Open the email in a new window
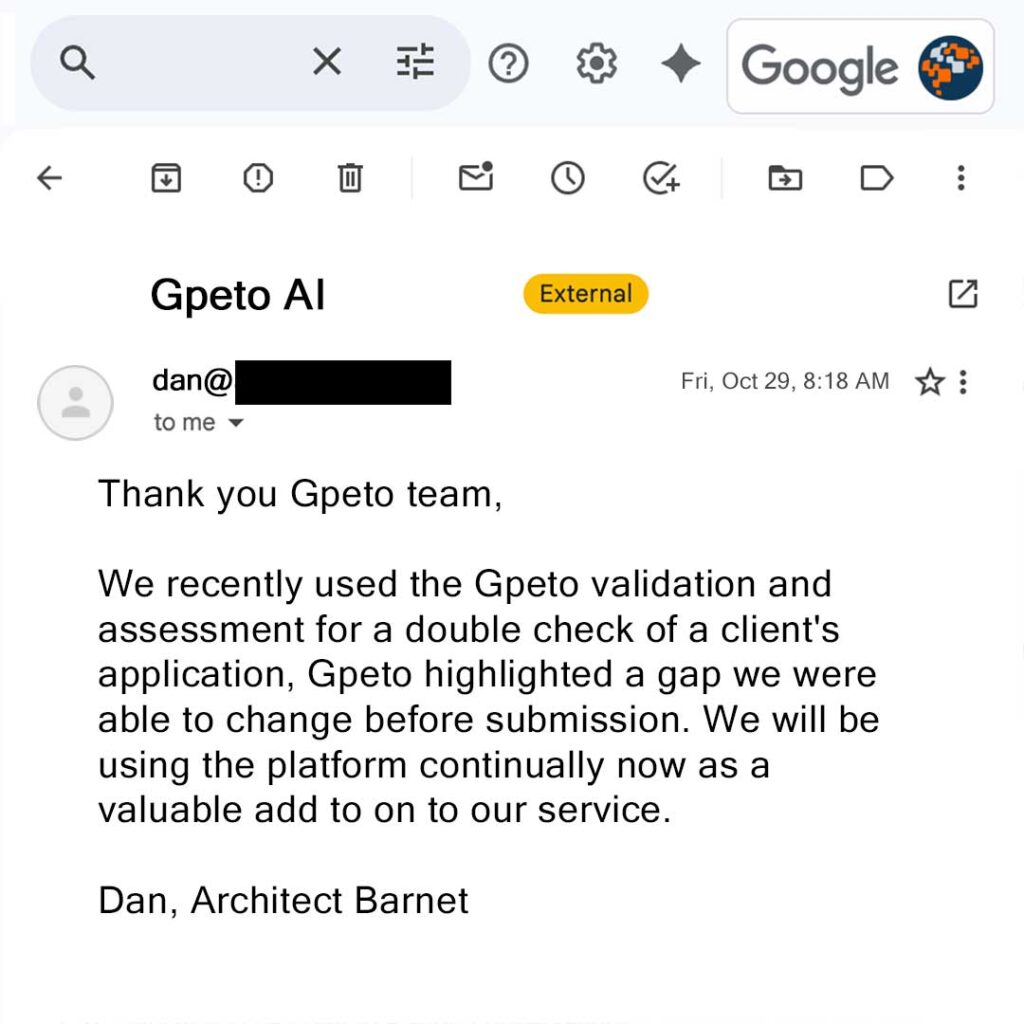1024x1024 pixels. [x=962, y=294]
